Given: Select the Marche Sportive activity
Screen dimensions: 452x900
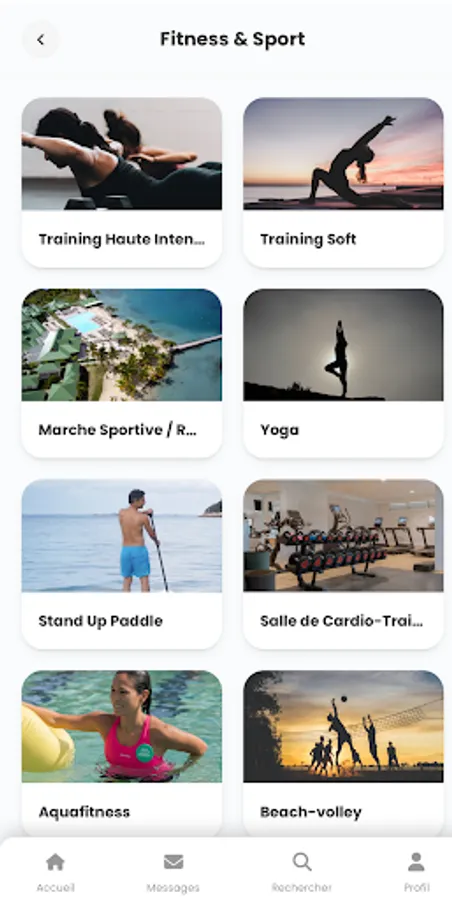Looking at the screenshot, I should coord(122,373).
